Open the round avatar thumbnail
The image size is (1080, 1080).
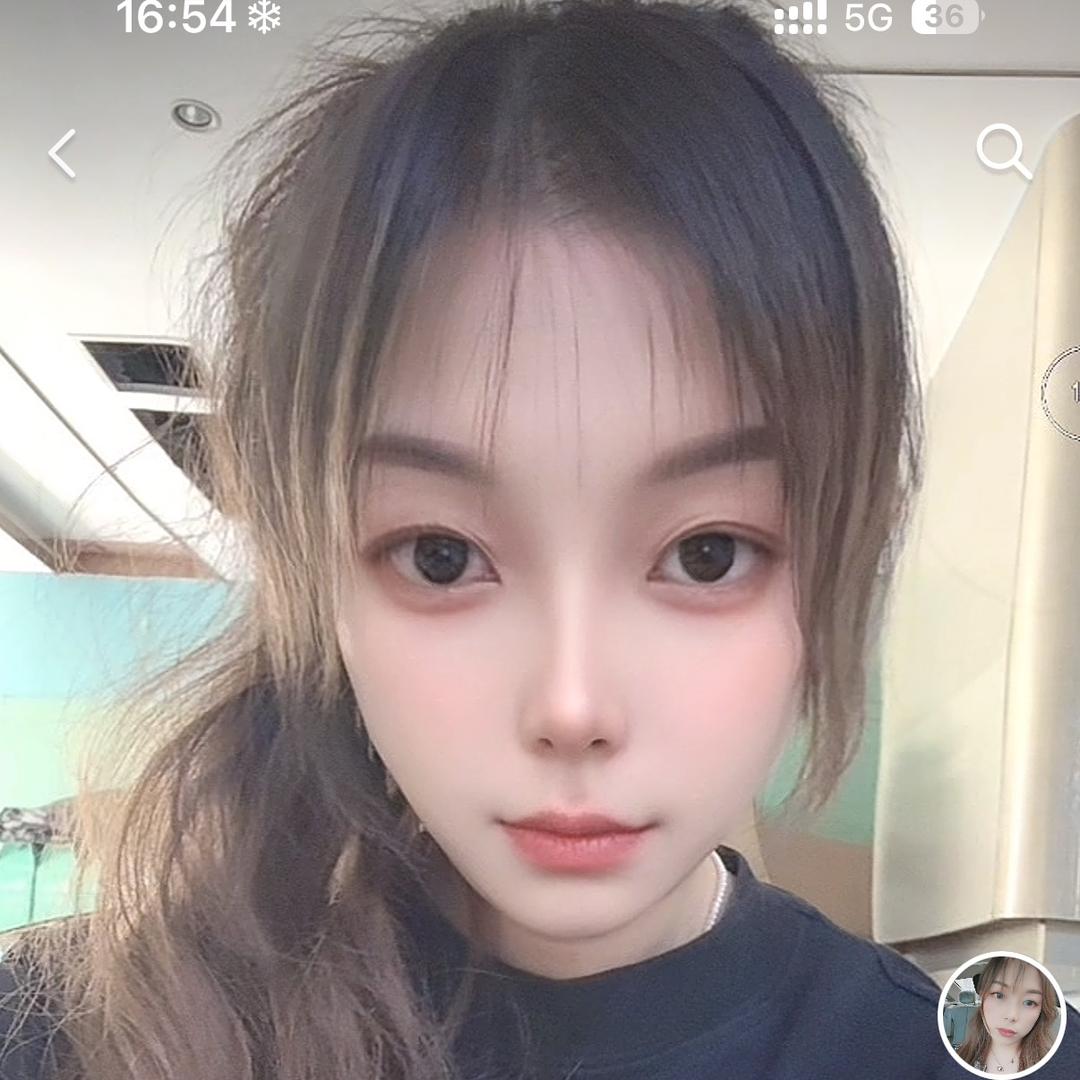1002,1015
